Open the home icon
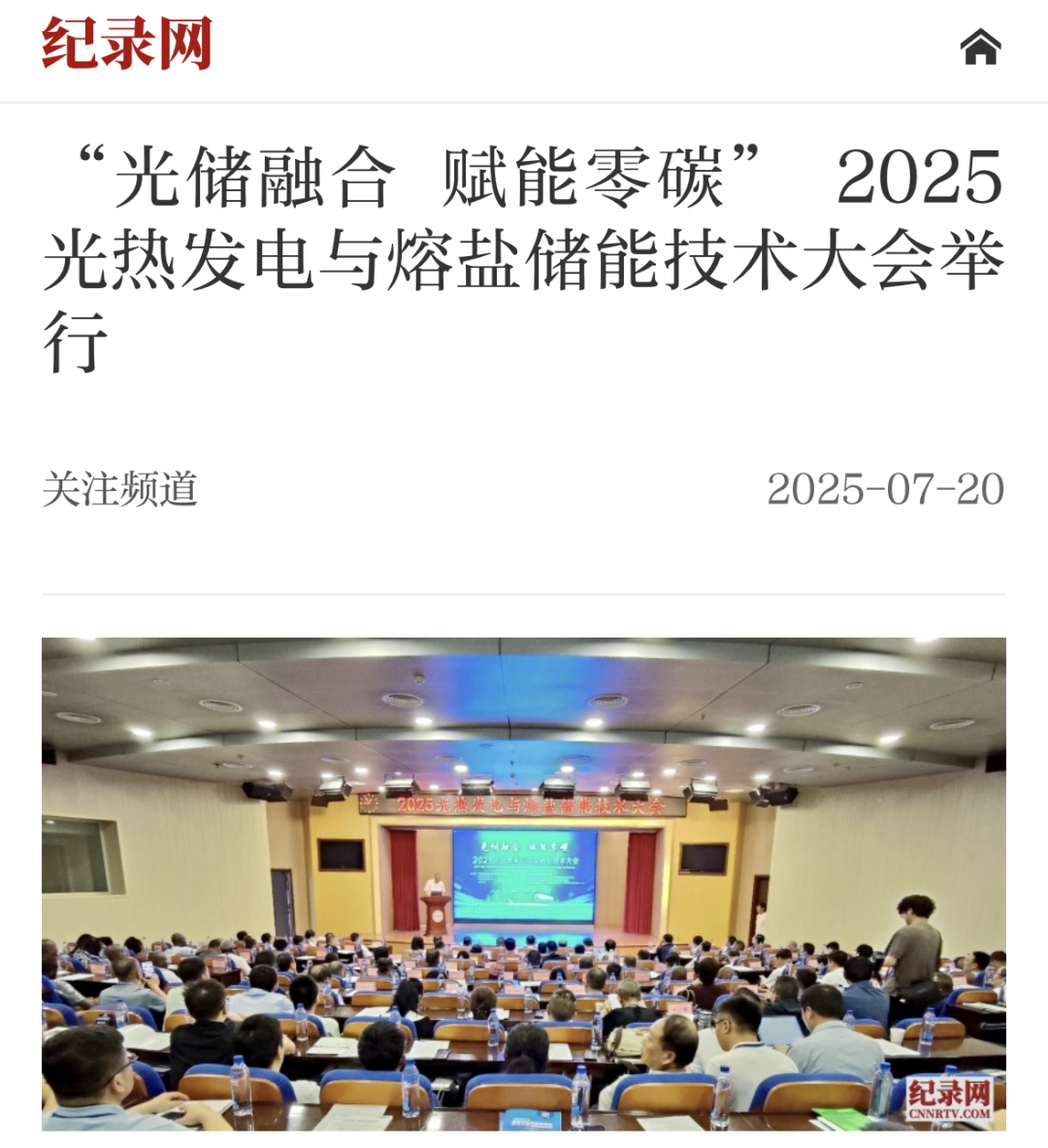Viewport: 1048px width, 1148px height. [980, 47]
